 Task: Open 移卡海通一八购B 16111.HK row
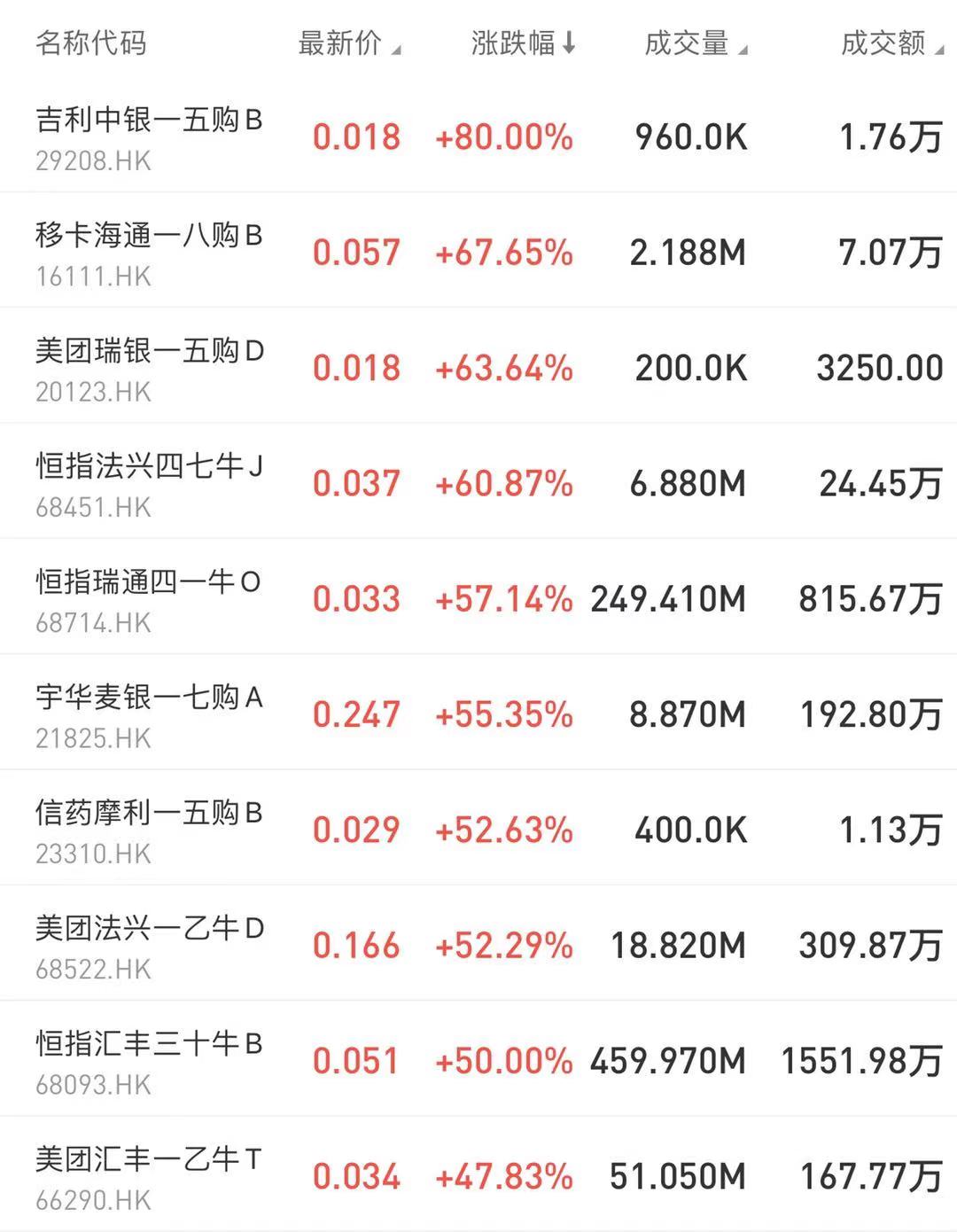[149, 253]
